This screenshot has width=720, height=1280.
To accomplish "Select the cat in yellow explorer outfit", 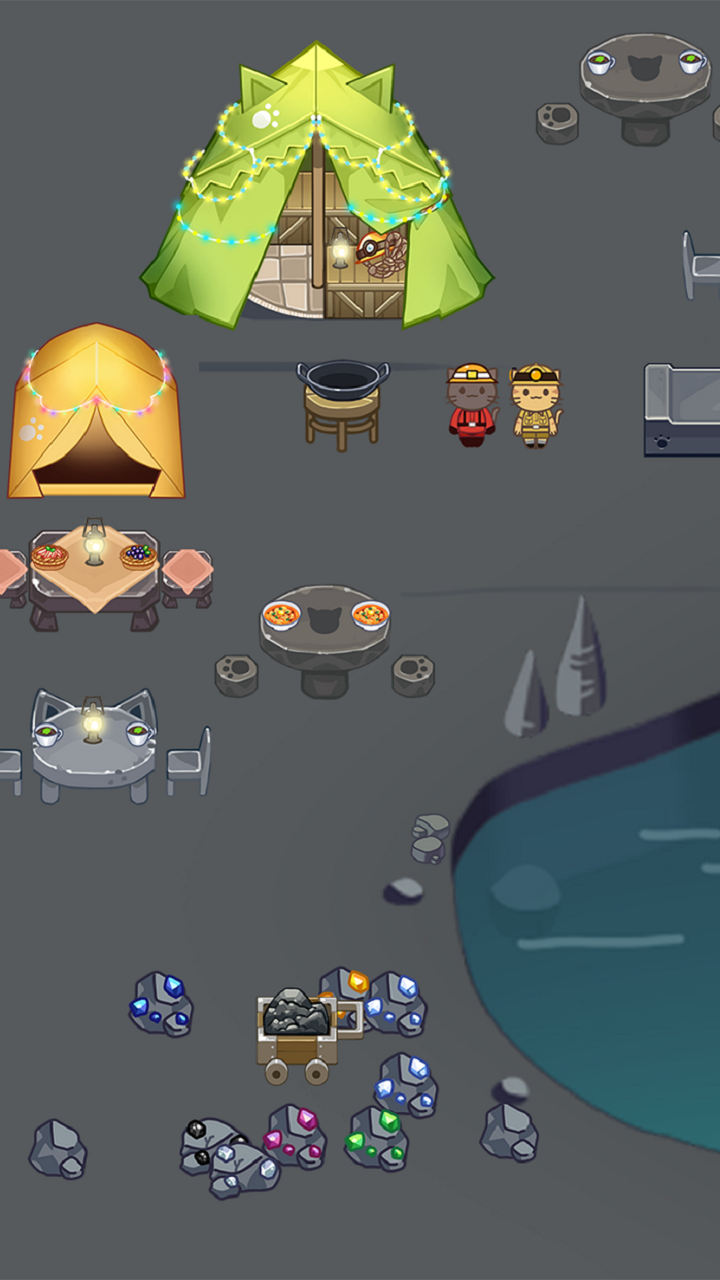I will click(x=535, y=406).
